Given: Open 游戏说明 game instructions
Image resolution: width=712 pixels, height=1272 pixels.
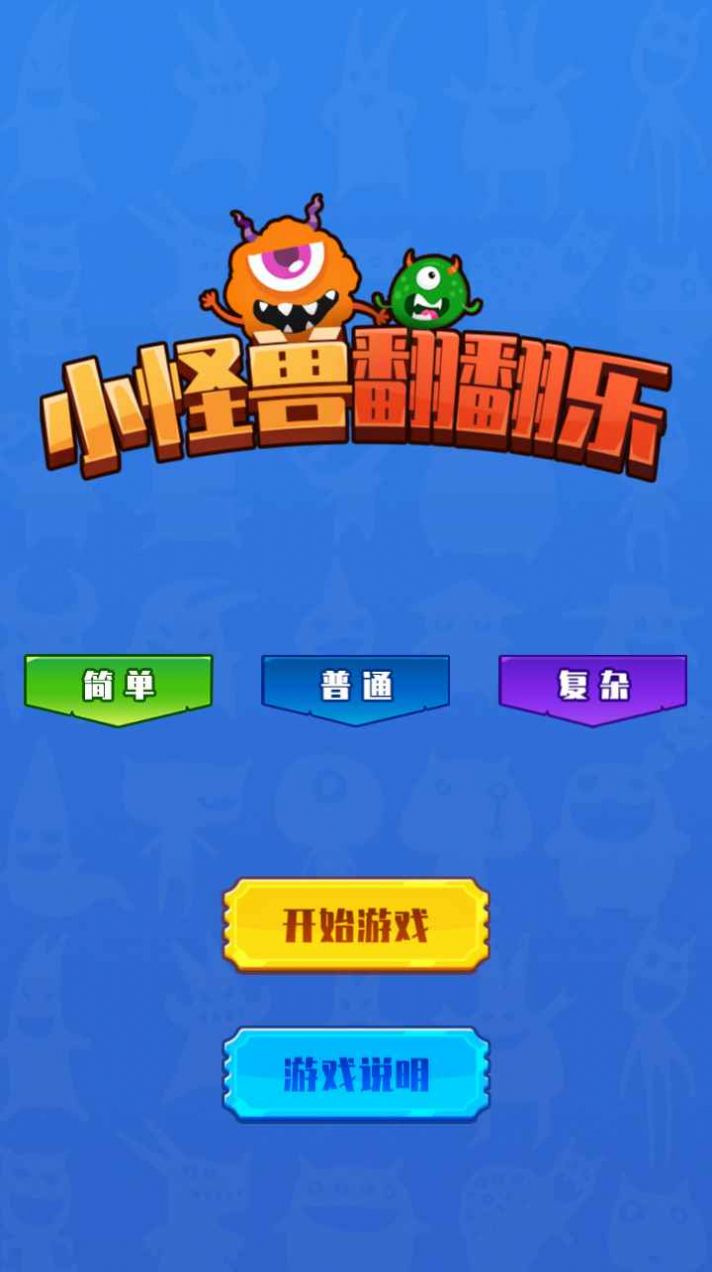Looking at the screenshot, I should (x=356, y=1075).
